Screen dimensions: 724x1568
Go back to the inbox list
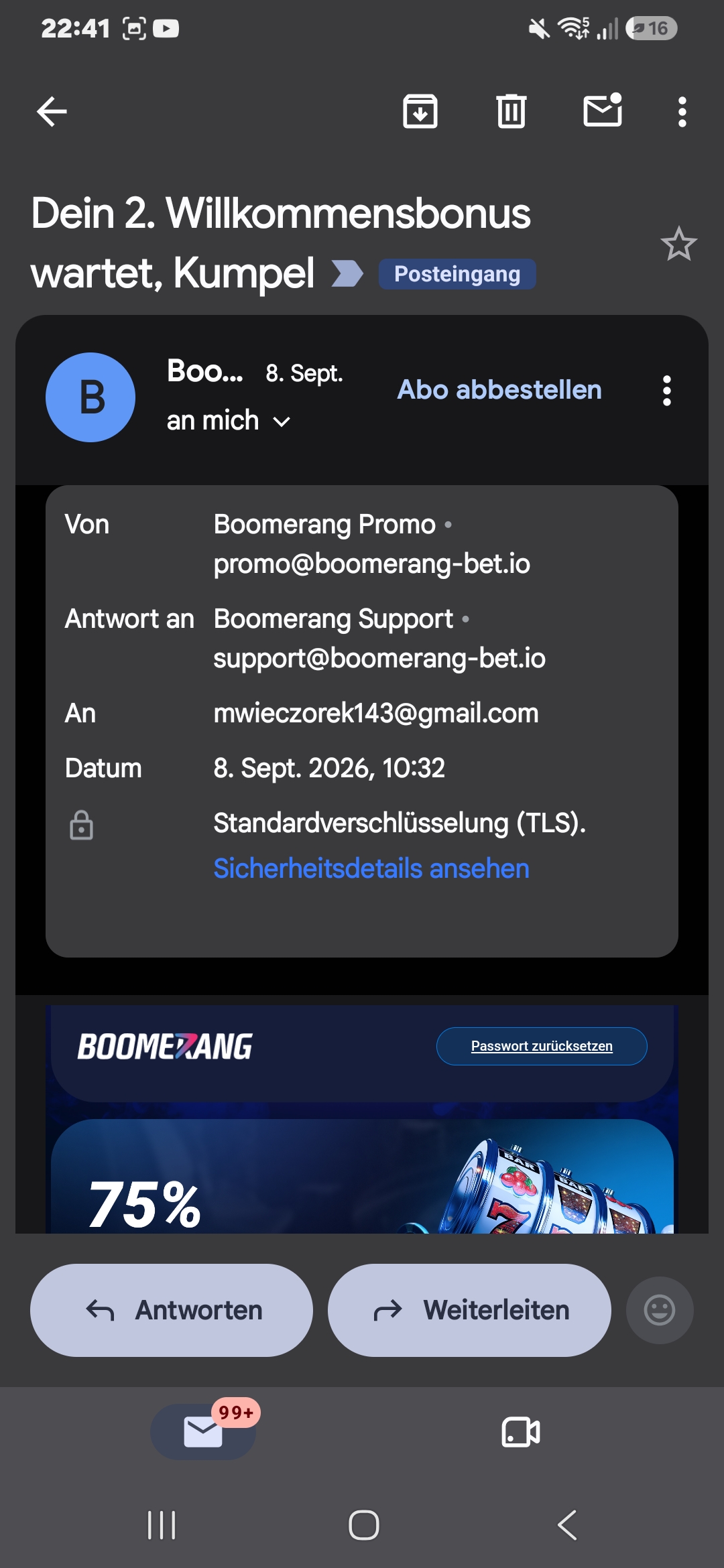click(52, 111)
